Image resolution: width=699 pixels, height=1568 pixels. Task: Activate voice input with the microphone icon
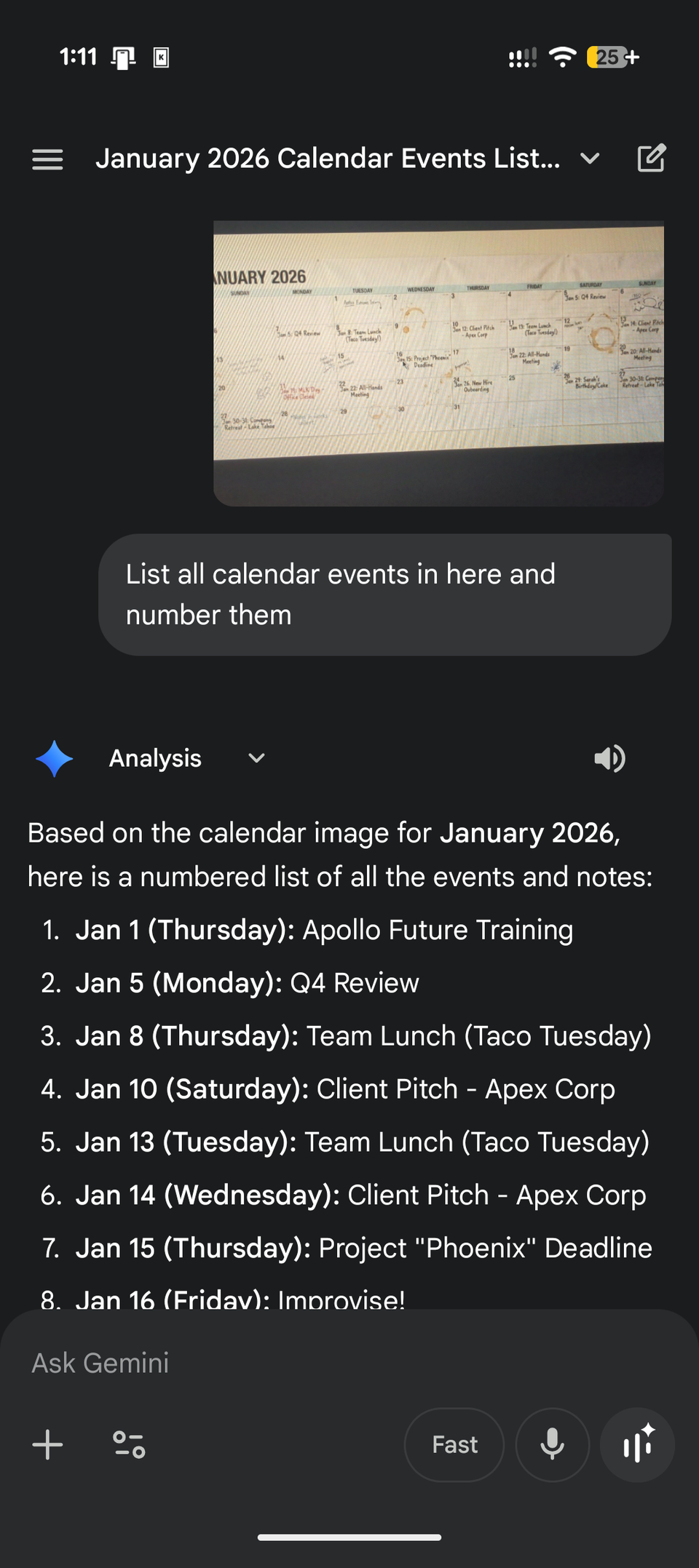pos(552,1445)
